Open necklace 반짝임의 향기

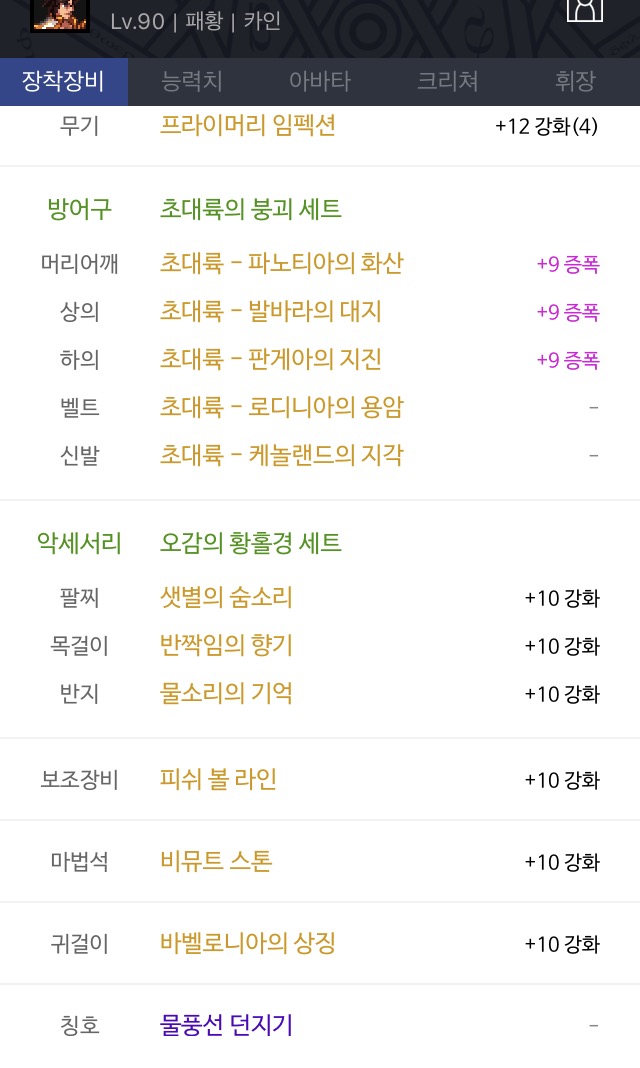click(226, 645)
